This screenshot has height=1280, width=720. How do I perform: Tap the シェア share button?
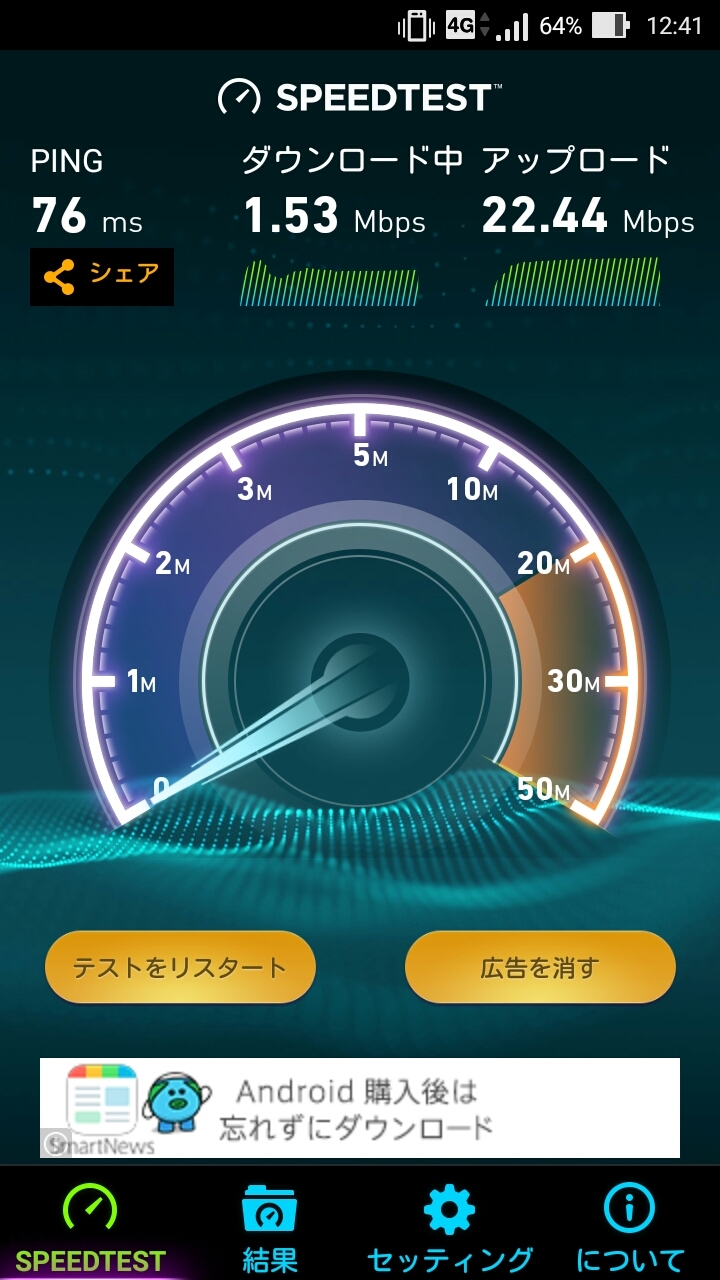coord(102,276)
